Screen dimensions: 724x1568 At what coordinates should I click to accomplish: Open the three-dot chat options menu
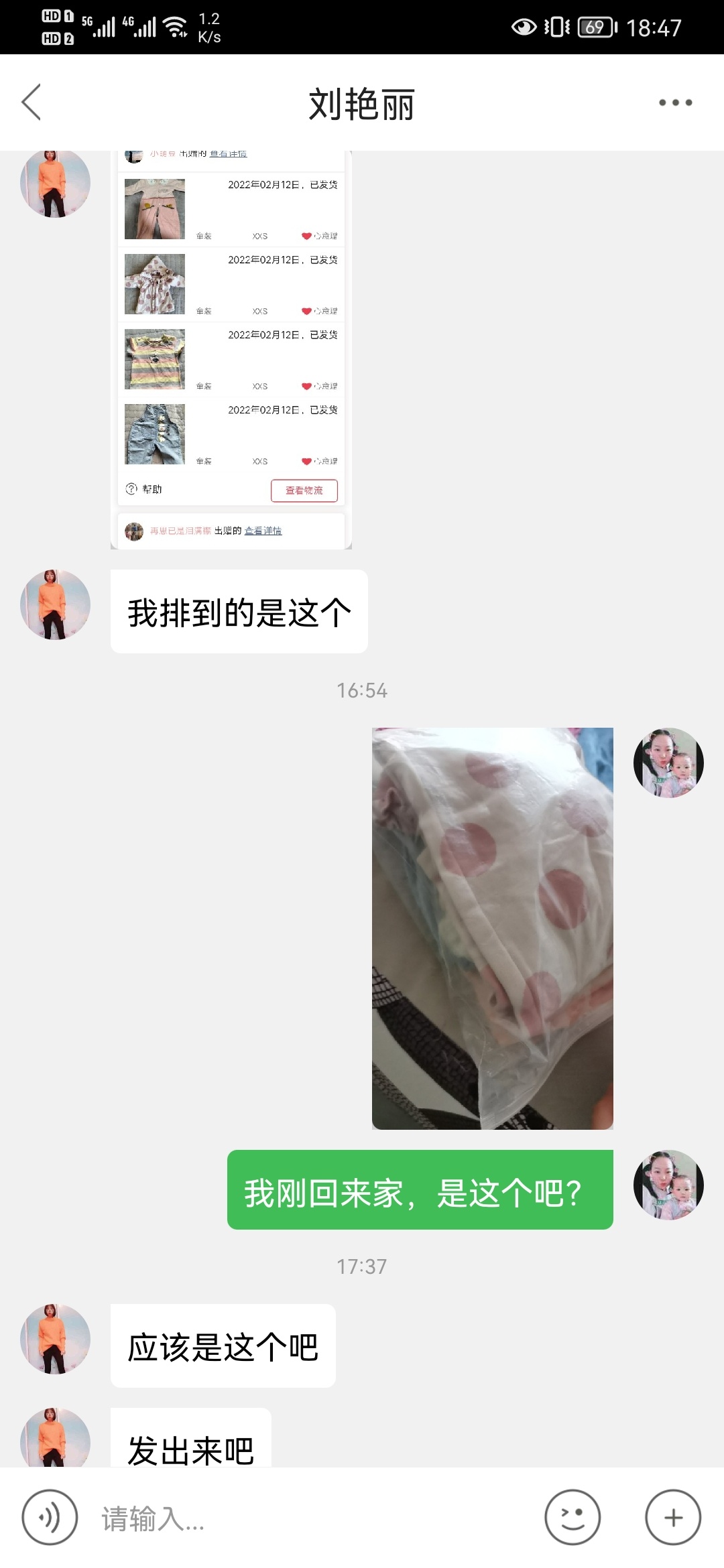(x=675, y=103)
